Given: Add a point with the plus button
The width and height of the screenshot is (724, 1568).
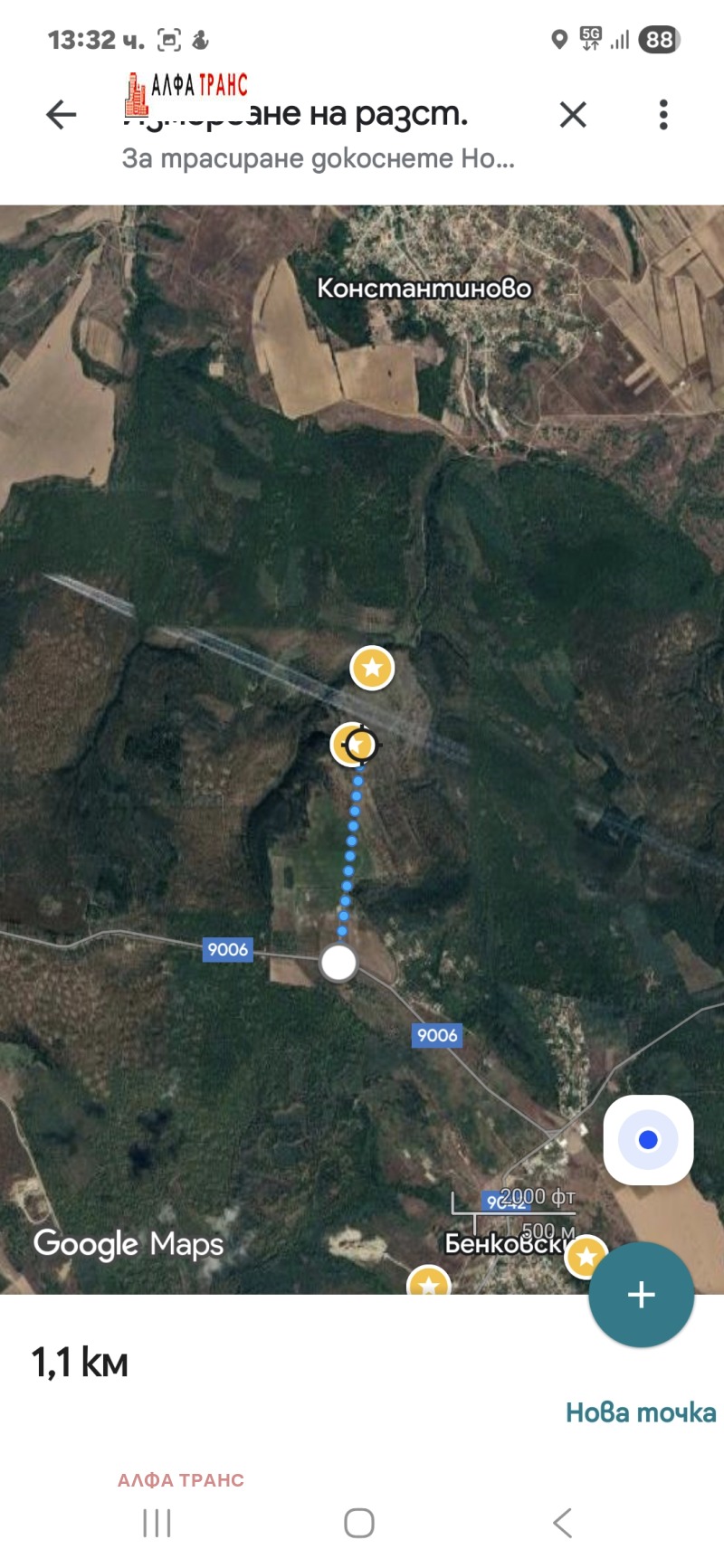Looking at the screenshot, I should pos(641,1295).
